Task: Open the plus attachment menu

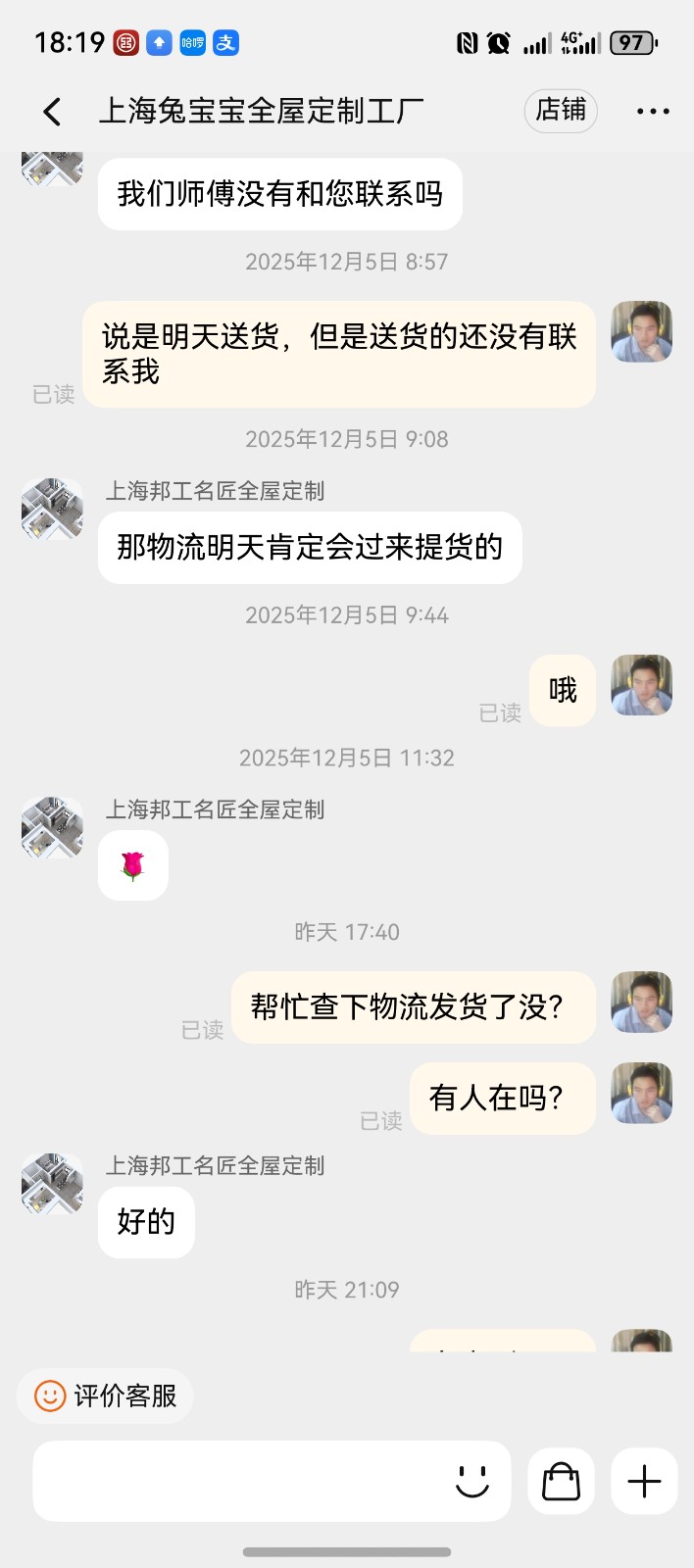Action: click(644, 1481)
